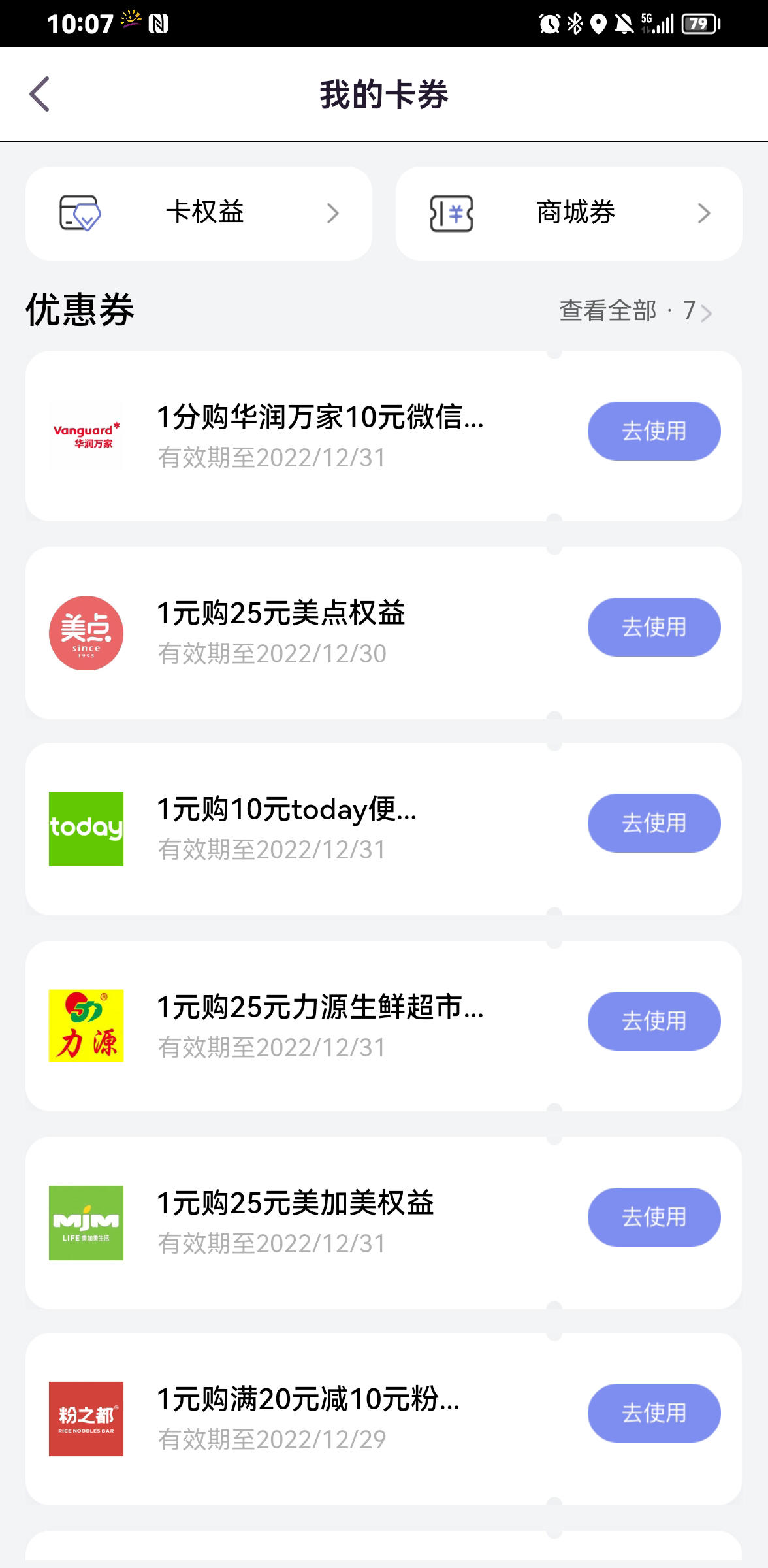Use the 美点权益 coupon

654,627
